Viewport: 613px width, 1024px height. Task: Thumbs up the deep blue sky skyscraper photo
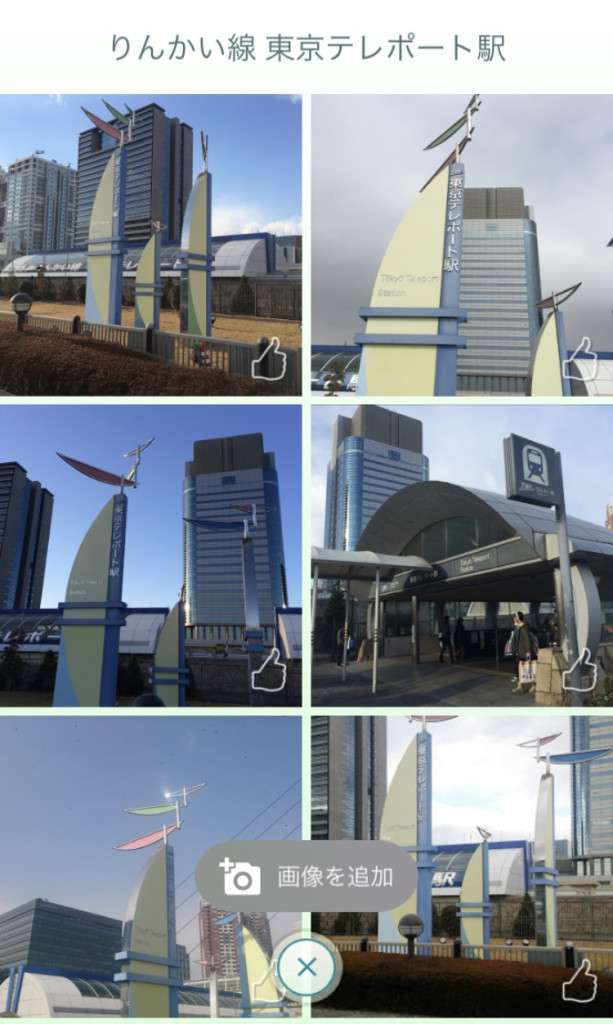click(x=268, y=670)
